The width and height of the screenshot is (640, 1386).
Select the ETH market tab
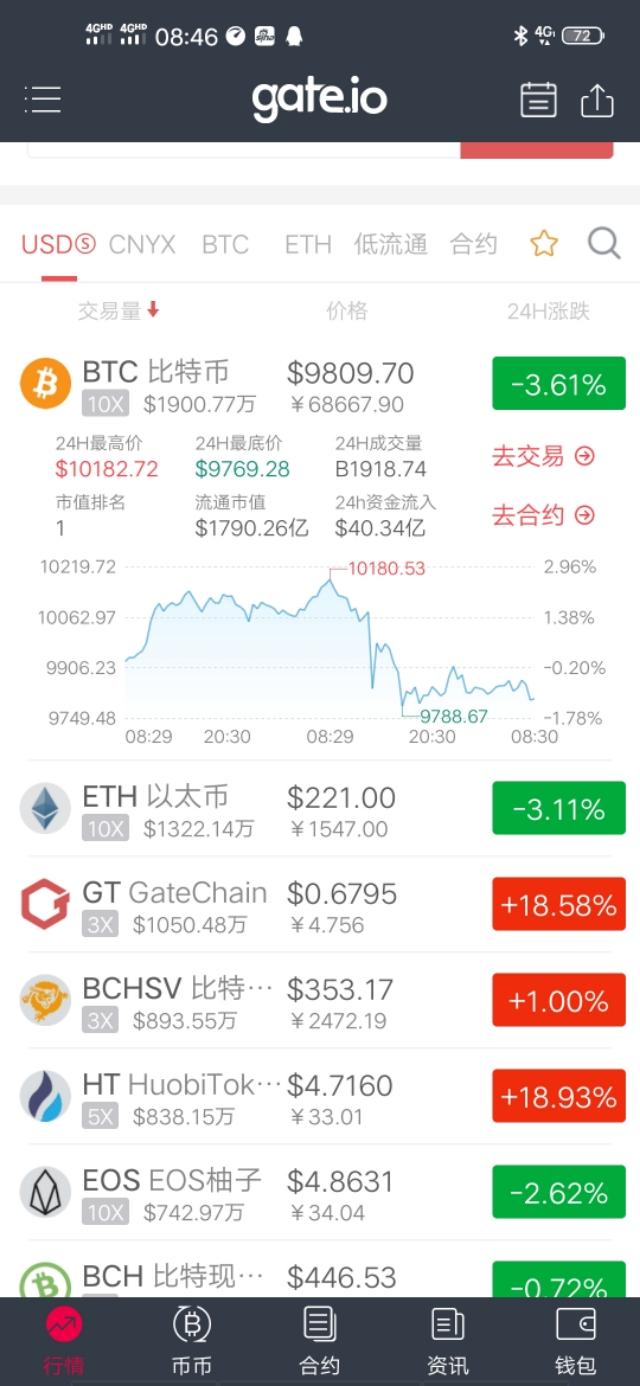[307, 244]
